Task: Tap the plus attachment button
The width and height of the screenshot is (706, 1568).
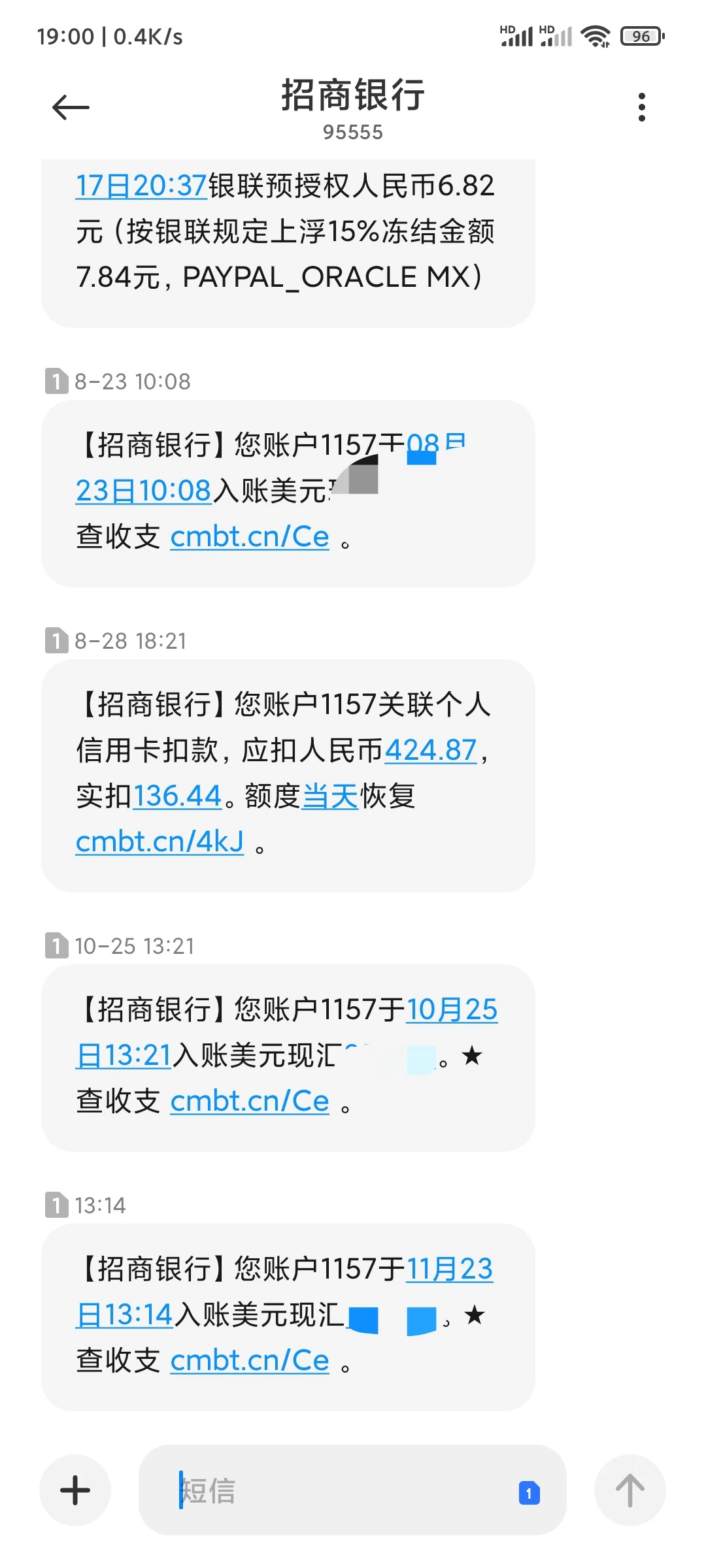Action: click(x=75, y=1490)
